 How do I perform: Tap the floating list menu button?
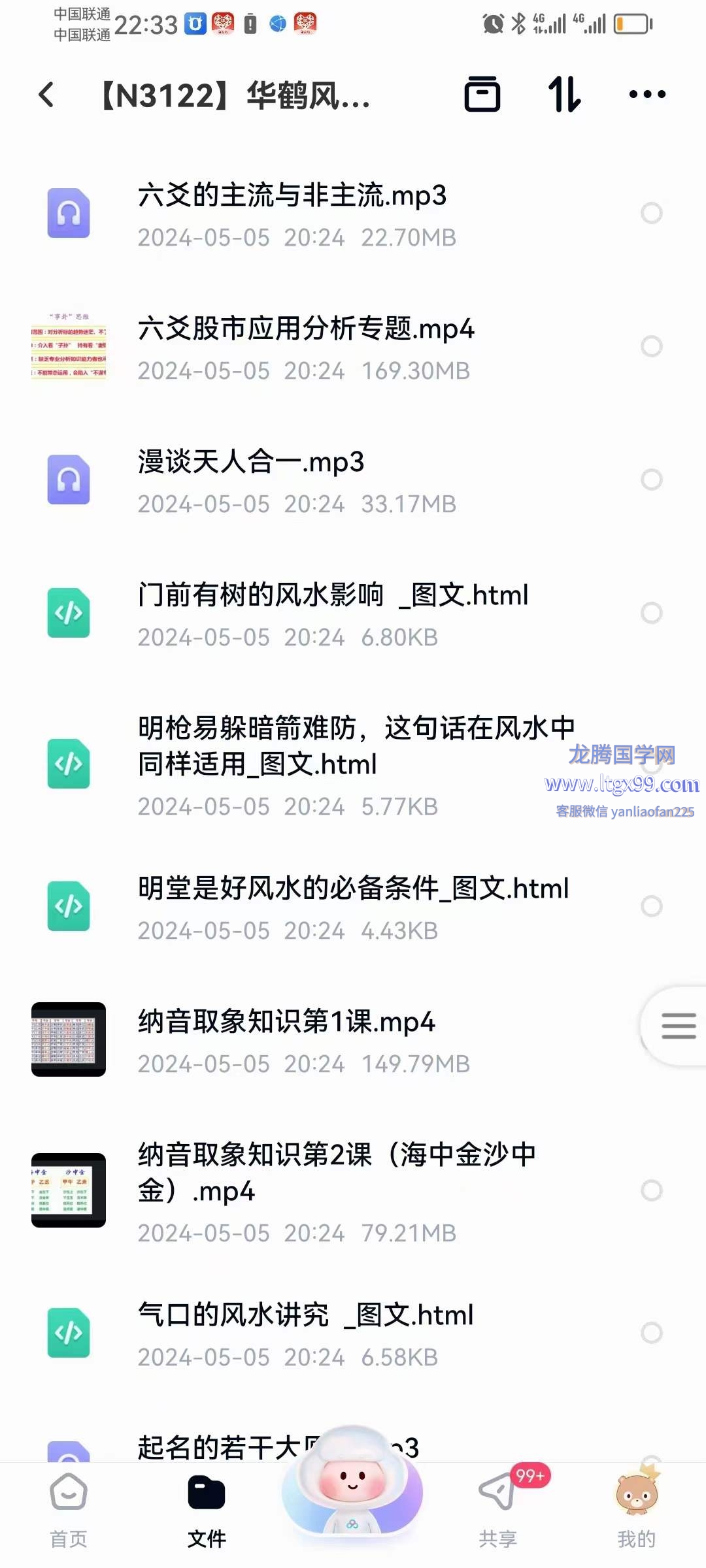(x=678, y=1026)
